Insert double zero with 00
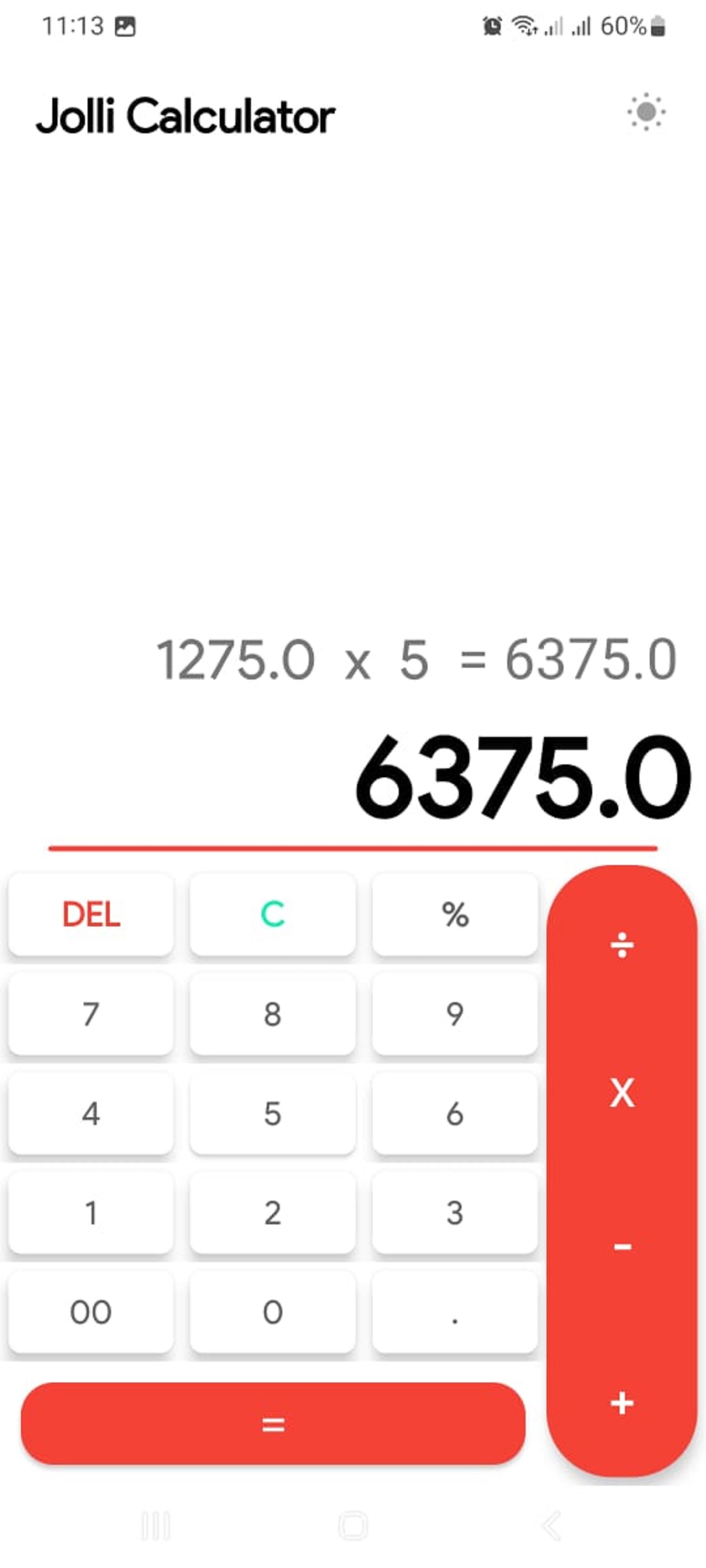 tap(91, 1312)
